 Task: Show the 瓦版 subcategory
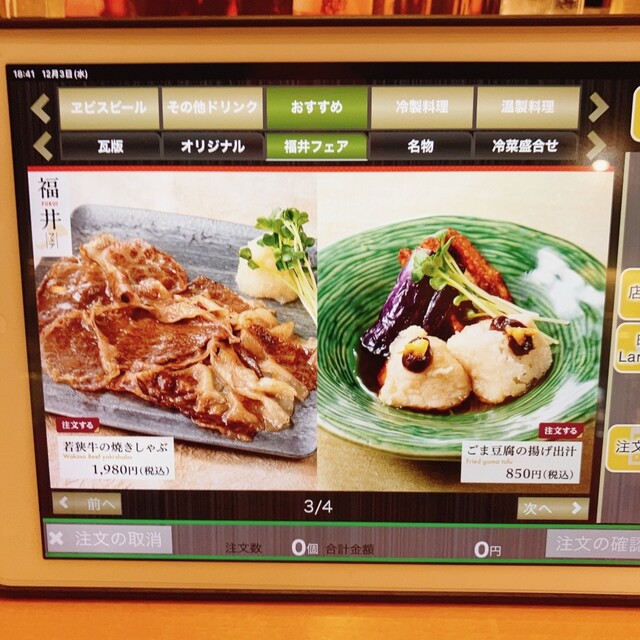coord(109,146)
